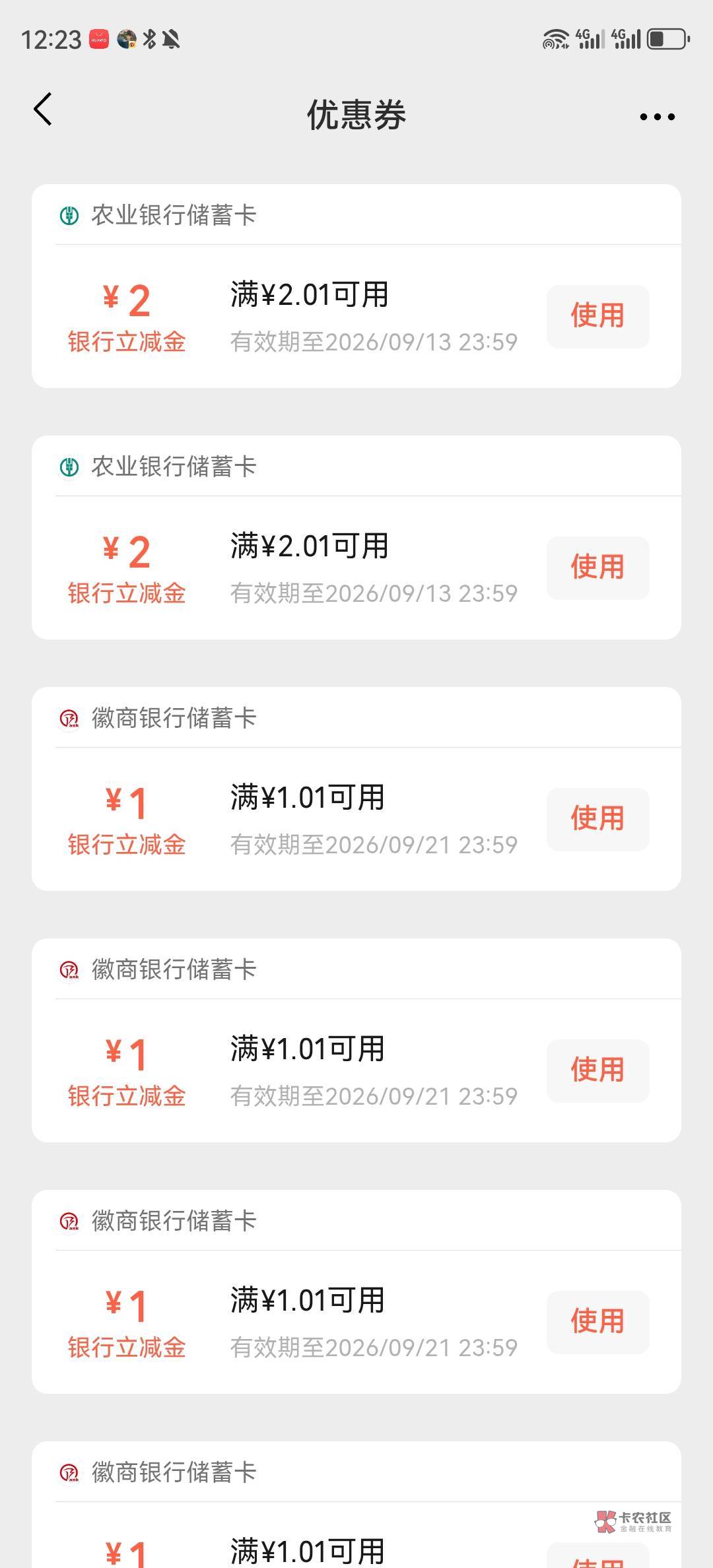Use the first 农业银行 ¥2 coupon

point(597,316)
